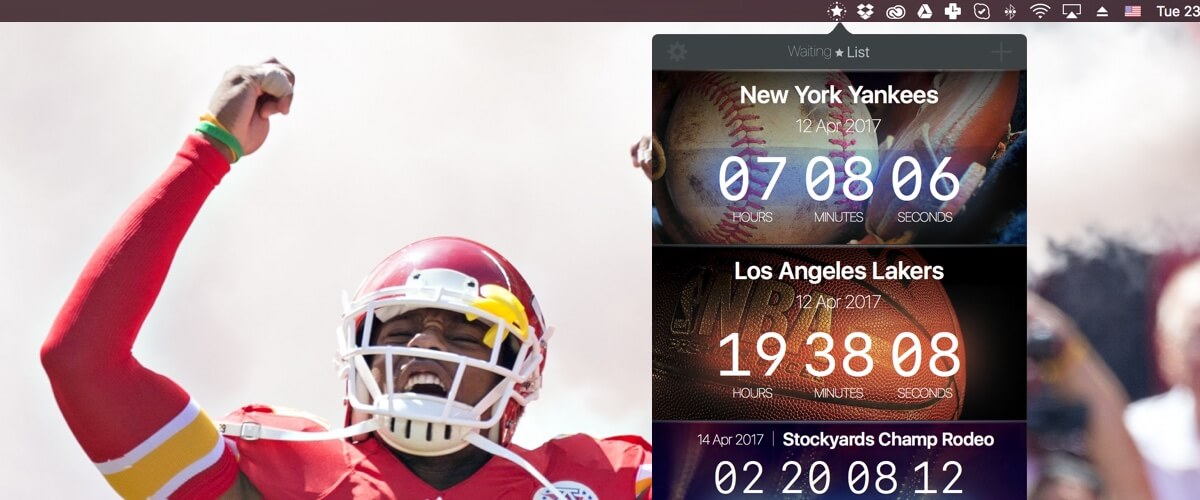Click the WaitingList star menu bar icon
The height and width of the screenshot is (500, 1200).
[837, 11]
